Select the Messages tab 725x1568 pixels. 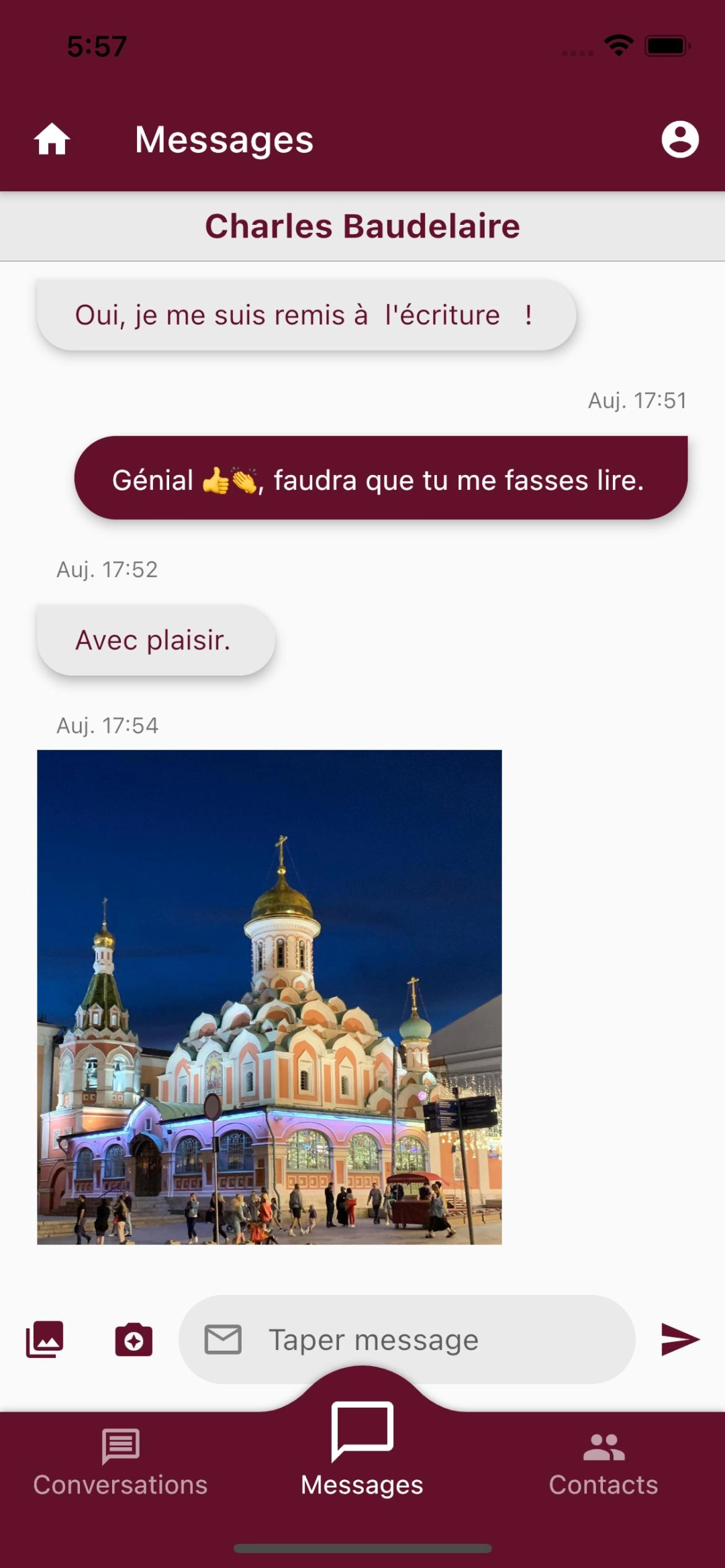point(362,1449)
